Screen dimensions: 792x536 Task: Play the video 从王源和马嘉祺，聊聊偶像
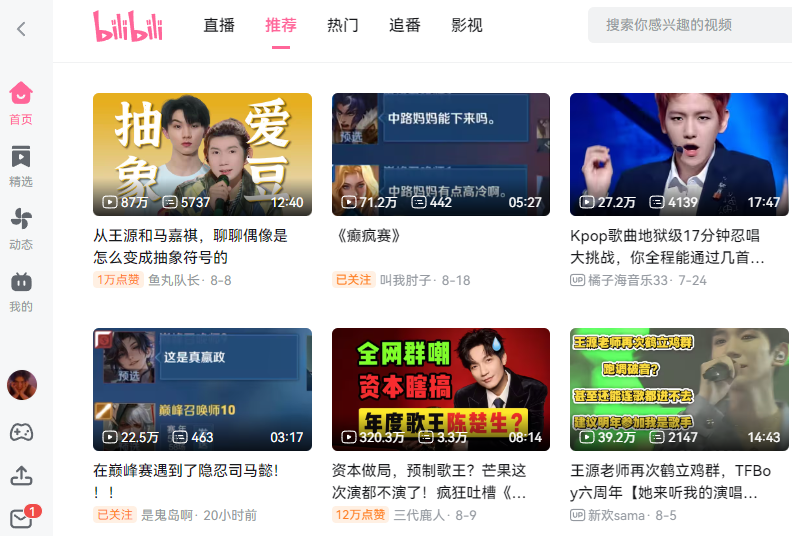click(202, 154)
